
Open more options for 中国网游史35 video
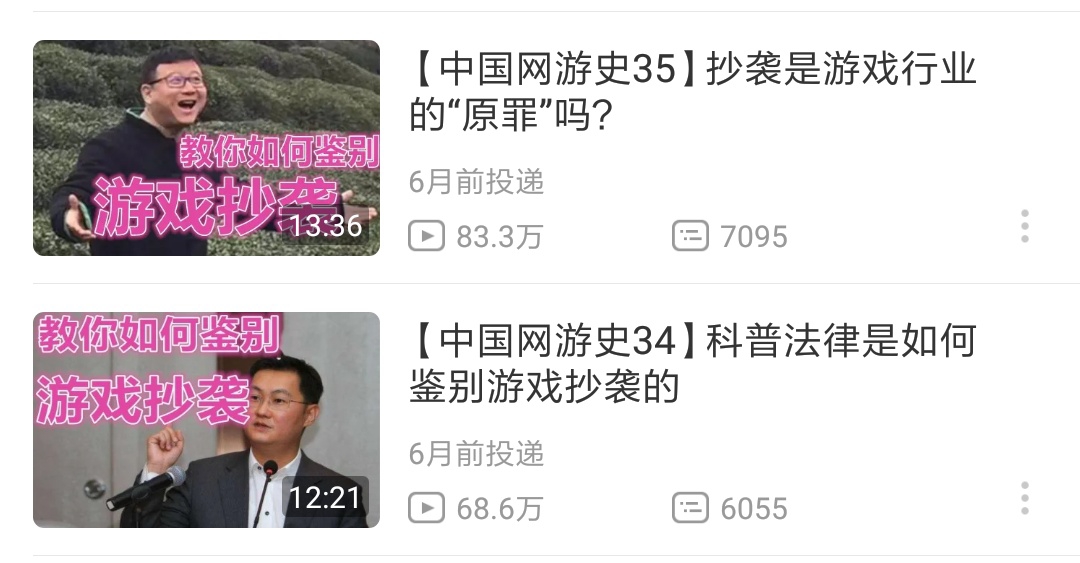click(x=1024, y=227)
